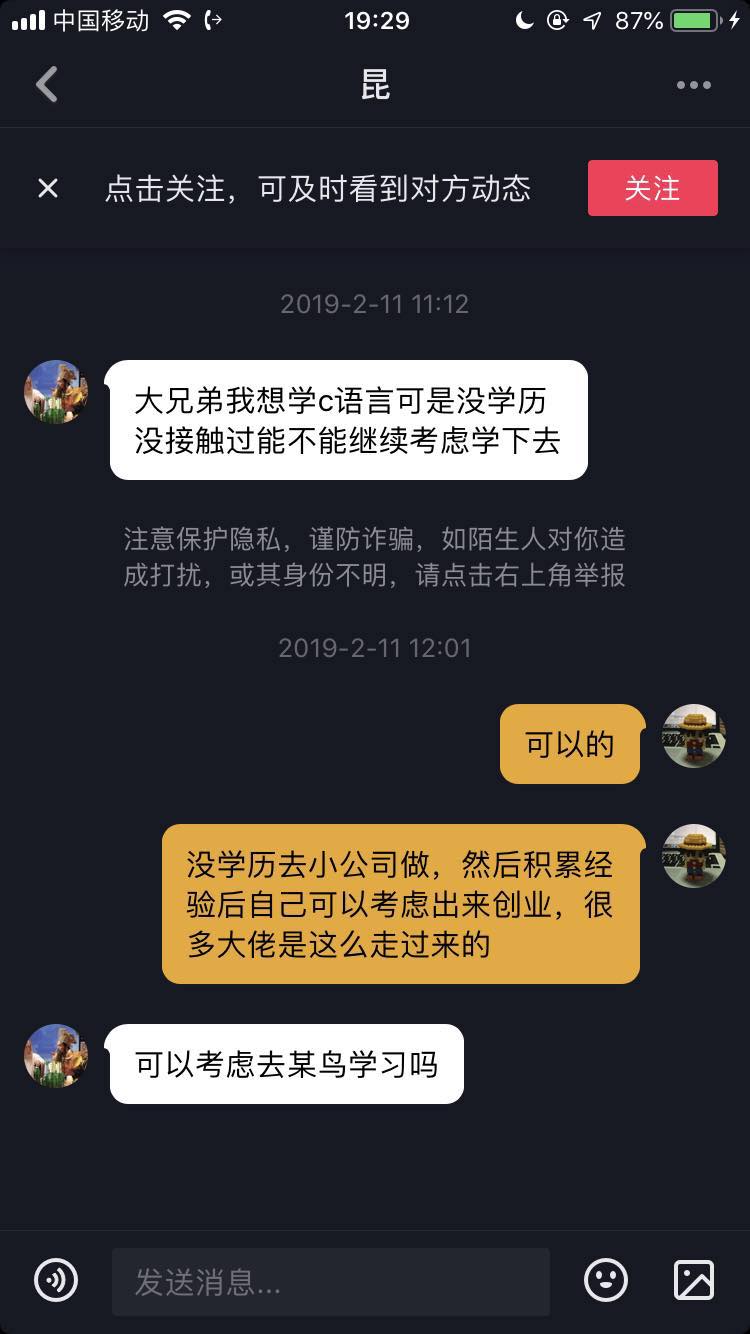View my profile avatar beside 可以的
The image size is (750, 1334).
(x=693, y=736)
